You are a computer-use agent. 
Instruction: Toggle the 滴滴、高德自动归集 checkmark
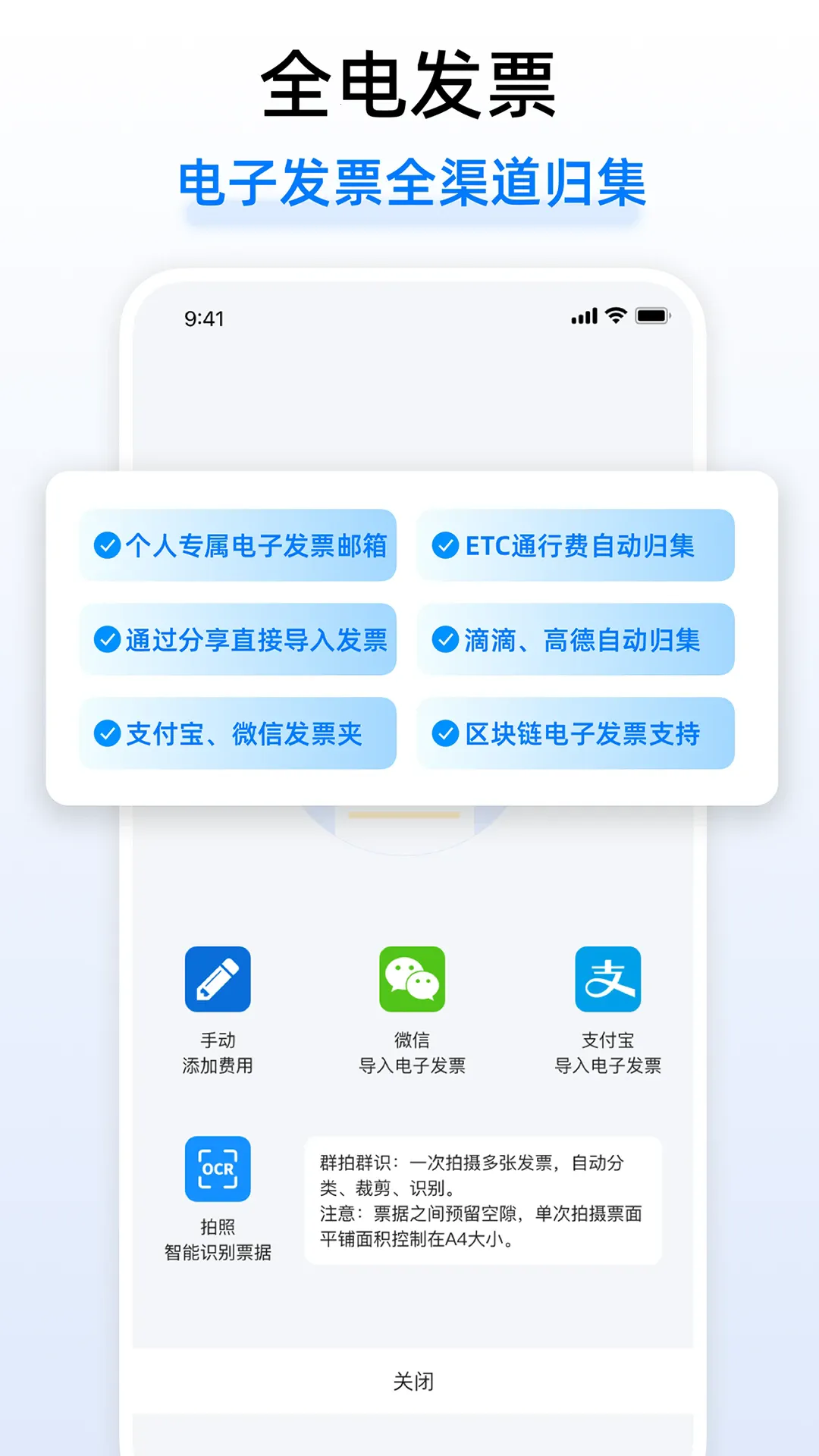(444, 641)
